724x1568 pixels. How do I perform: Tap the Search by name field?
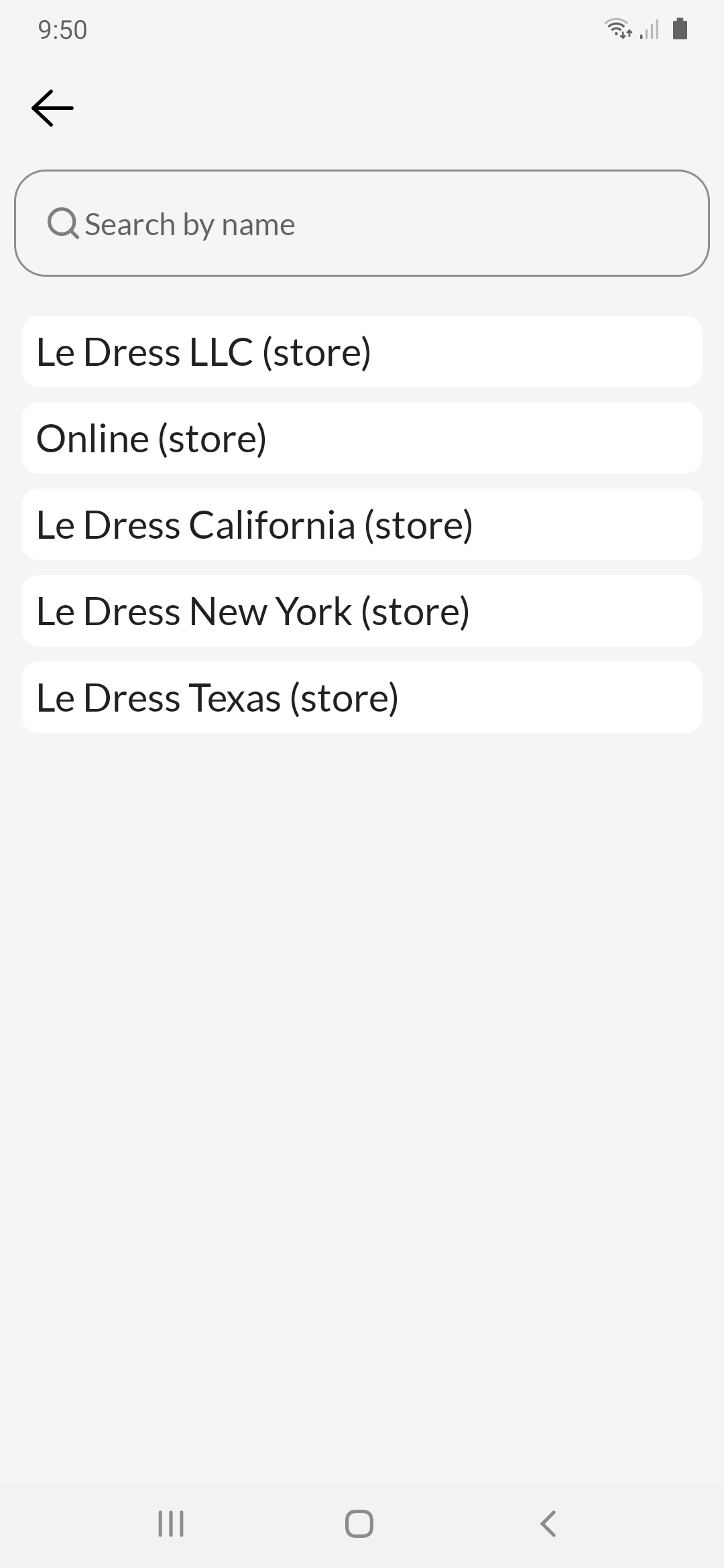point(362,223)
